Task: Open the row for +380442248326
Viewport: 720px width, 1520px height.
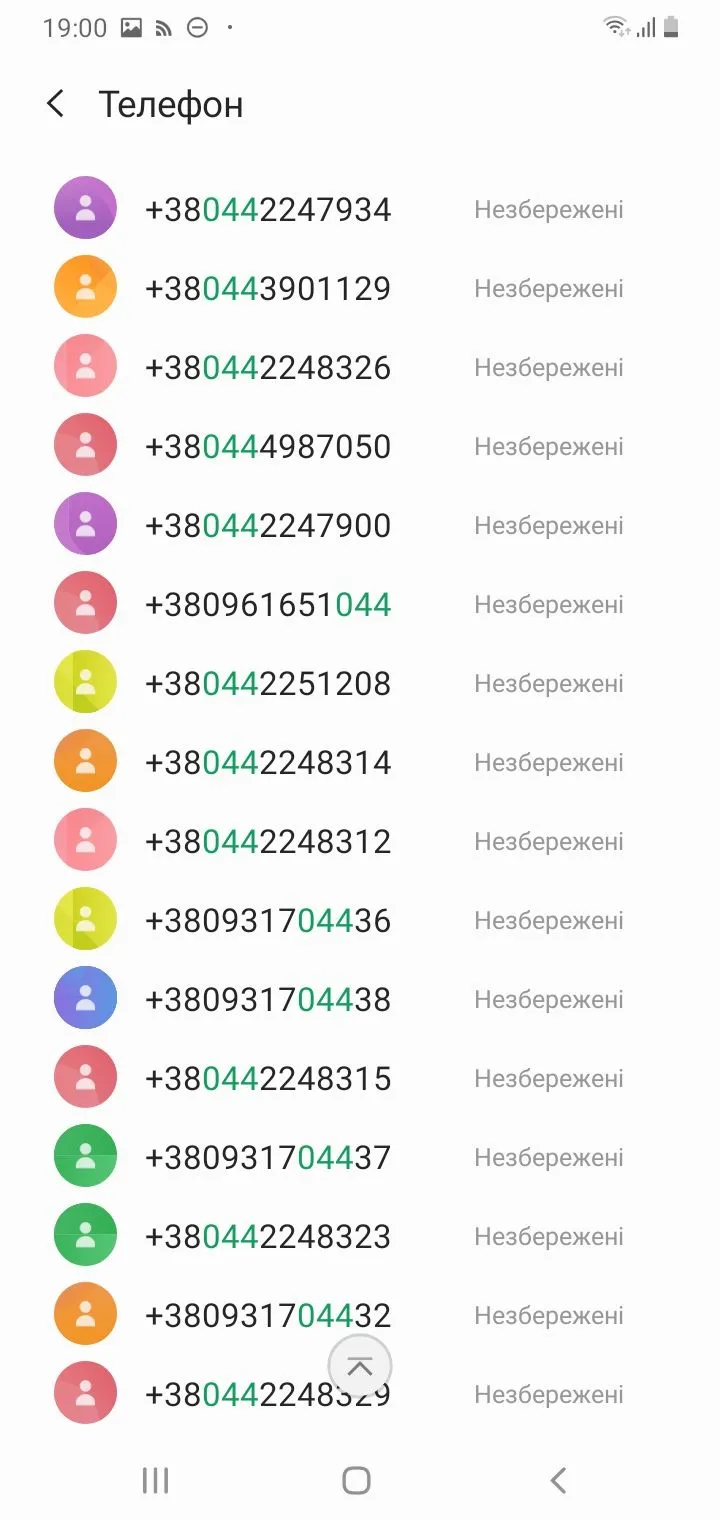Action: [268, 368]
